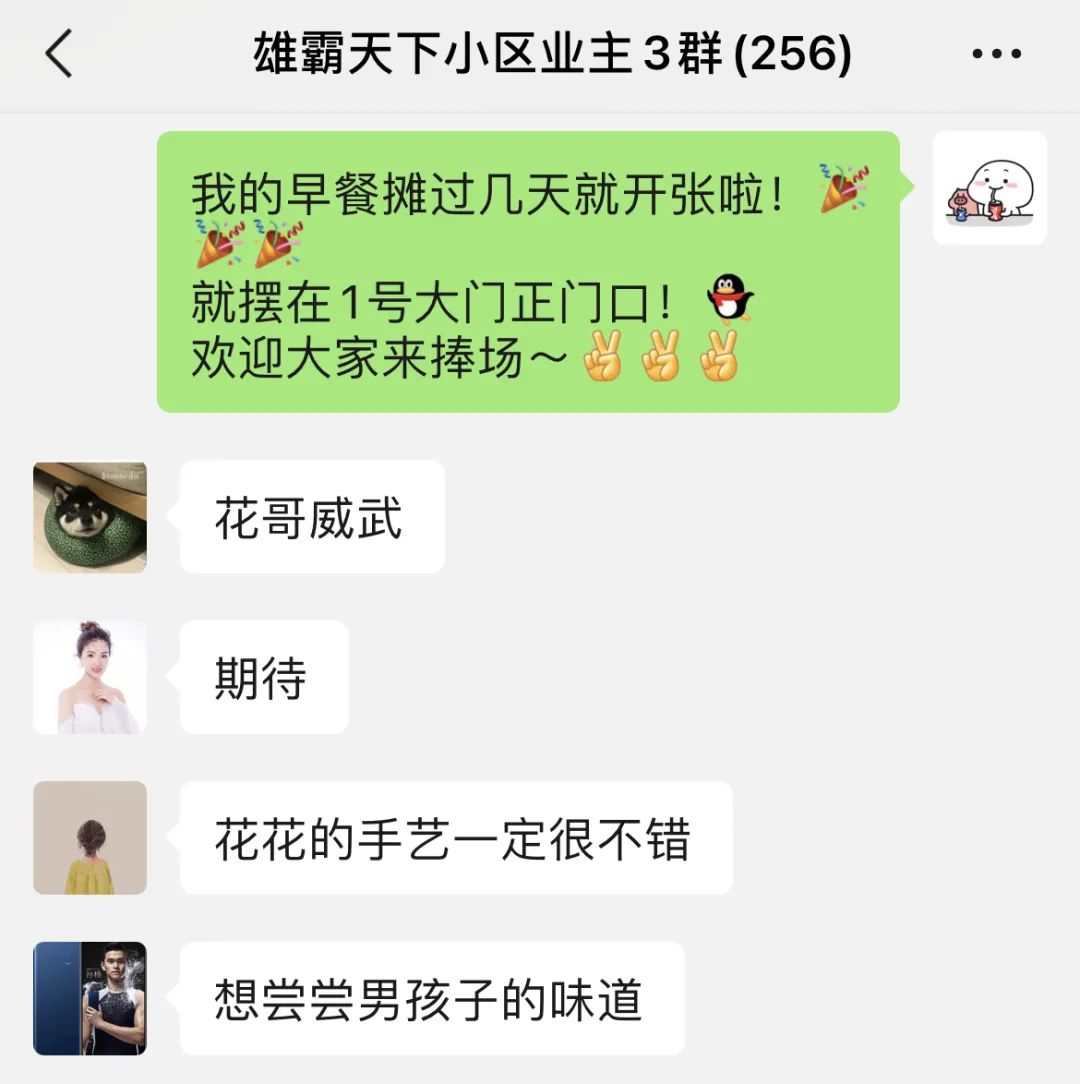Screen dimensions: 1080x1084
Task: Click the 花哥威武 message bubble
Action: [310, 516]
